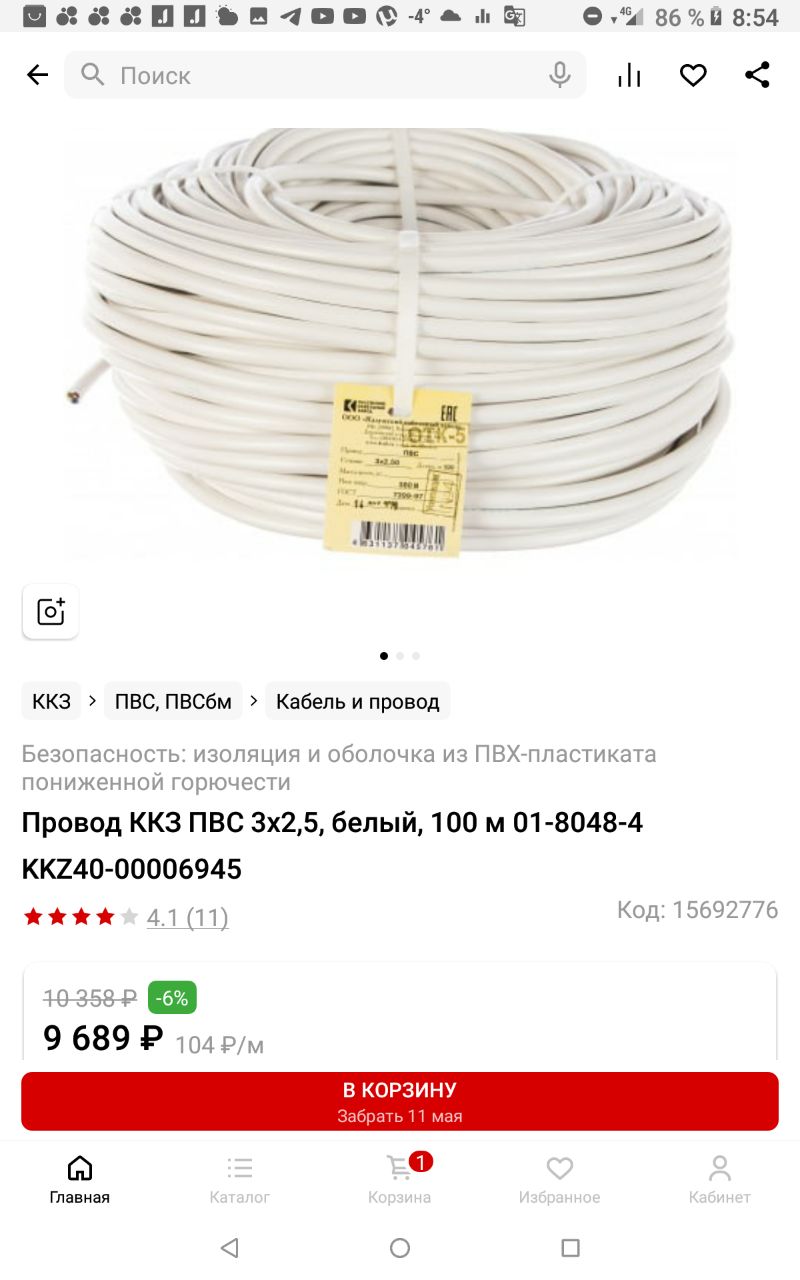Screen dimensions: 800x1280
Task: Open the Поиск search field
Action: [325, 75]
